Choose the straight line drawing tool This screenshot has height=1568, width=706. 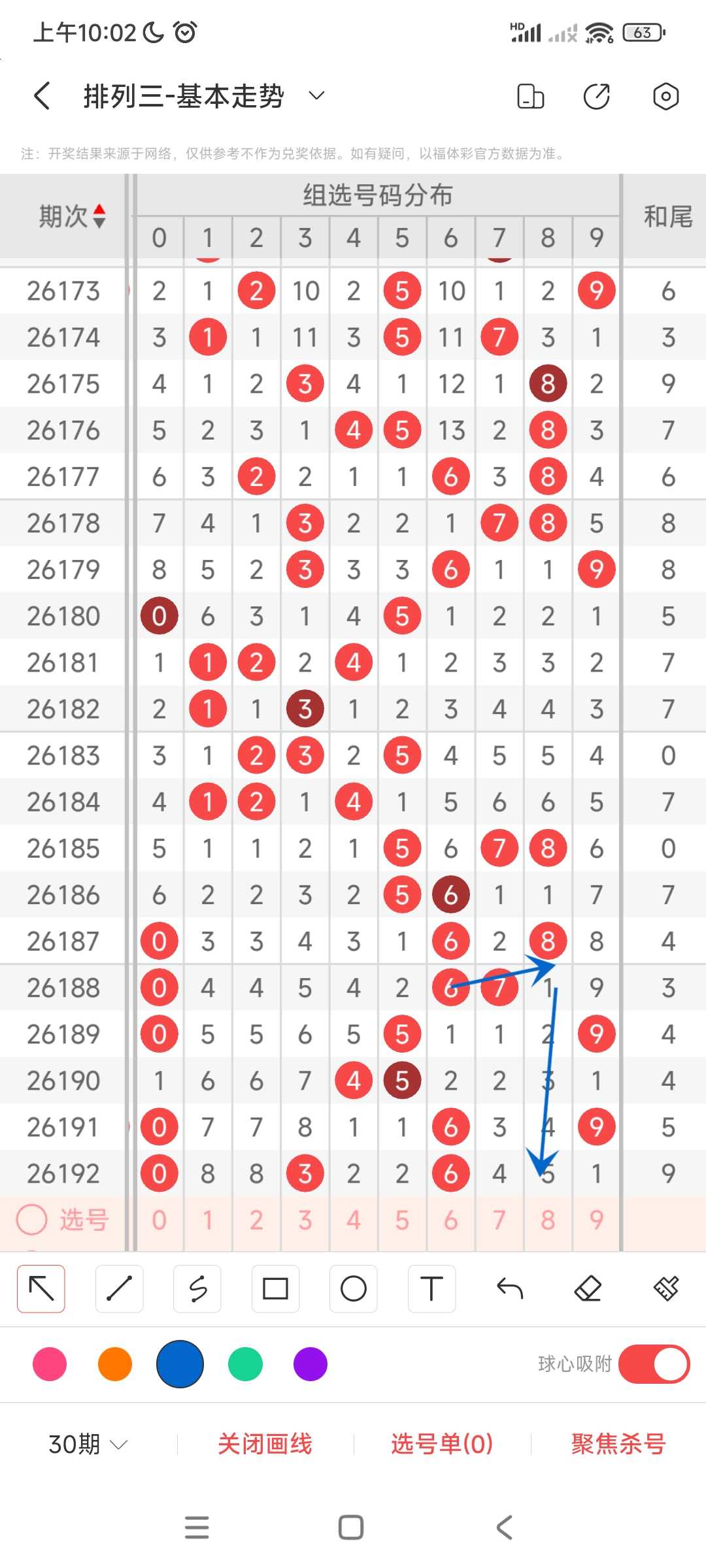119,1289
